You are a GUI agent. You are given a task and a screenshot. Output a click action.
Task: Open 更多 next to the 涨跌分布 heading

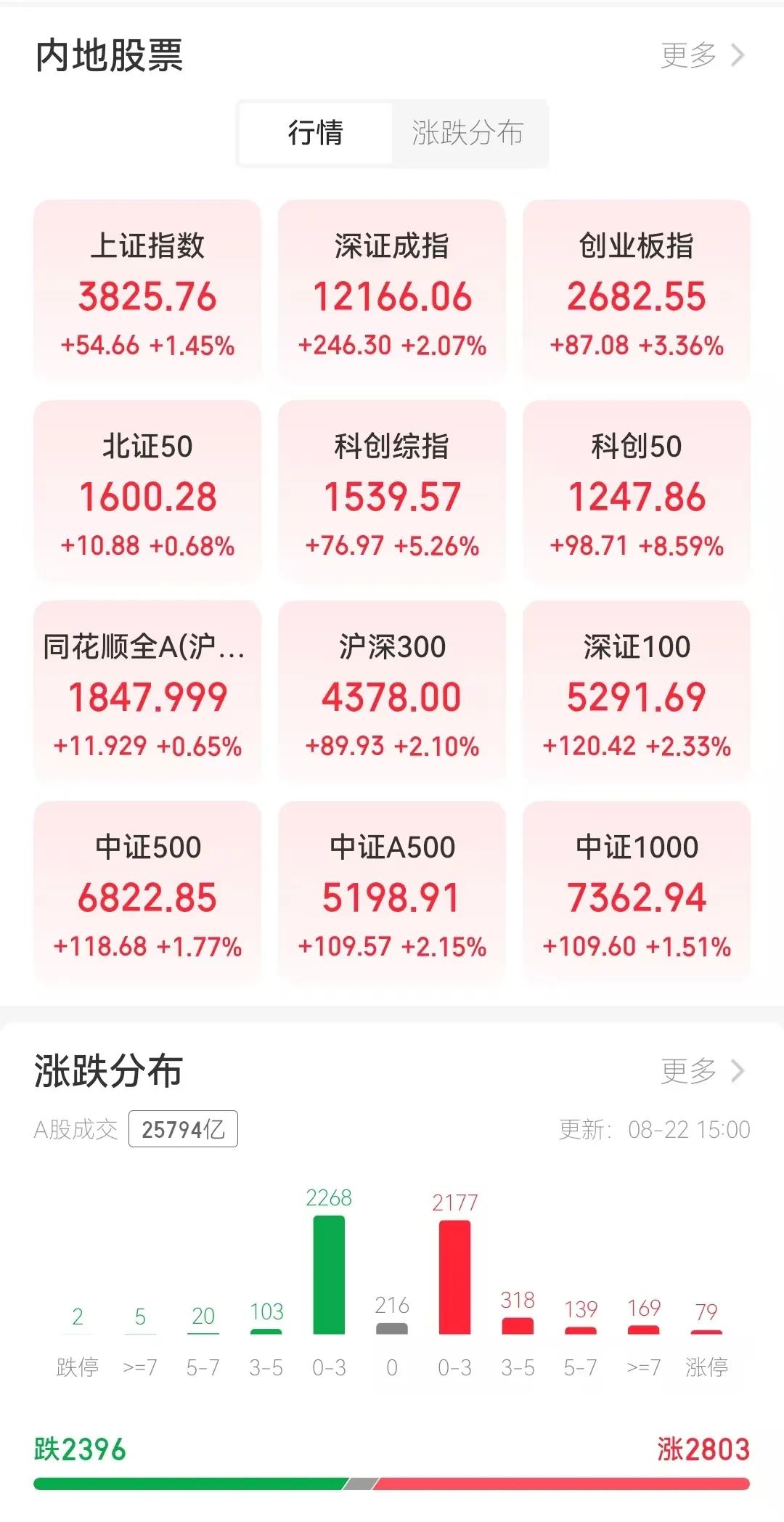pyautogui.click(x=703, y=1071)
